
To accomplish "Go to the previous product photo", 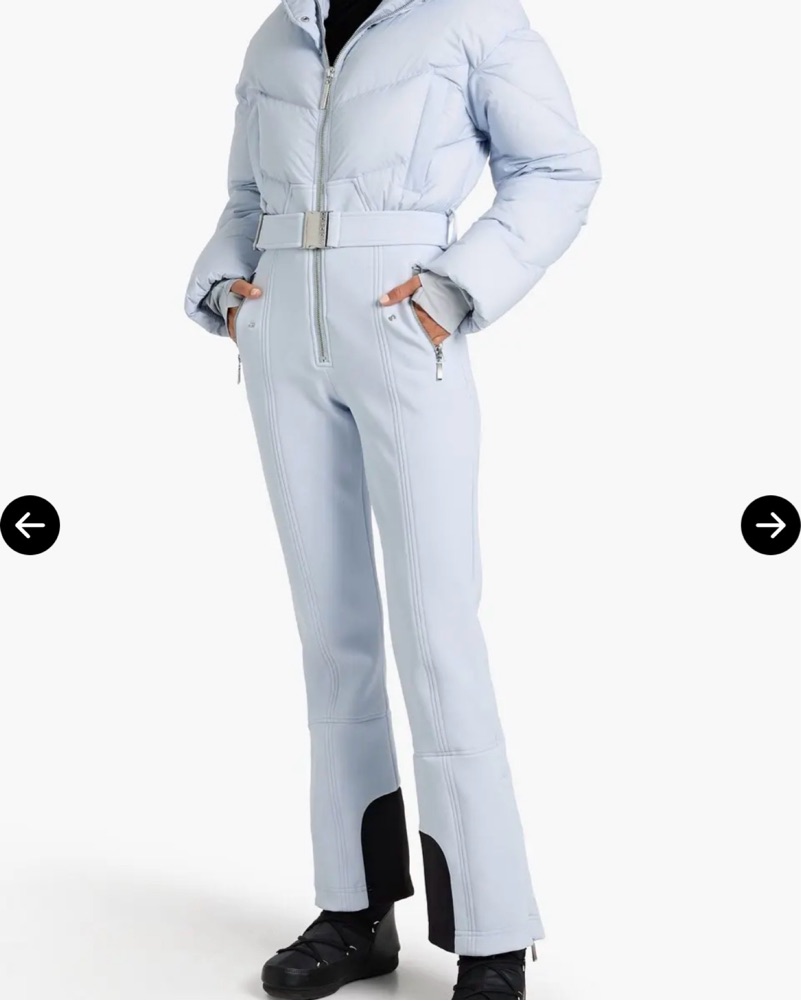I will [x=30, y=525].
